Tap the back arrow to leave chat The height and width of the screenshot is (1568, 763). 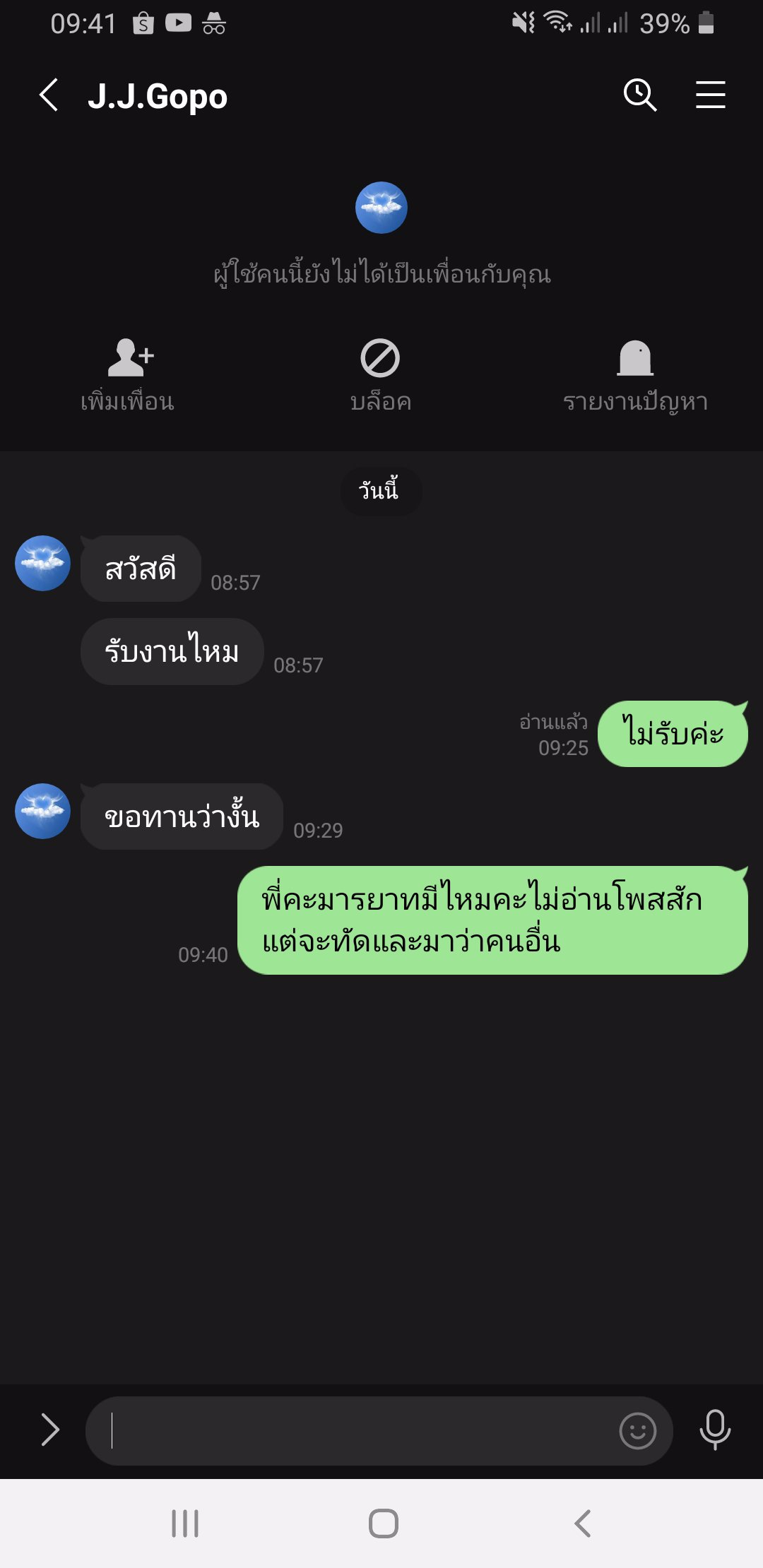click(x=49, y=95)
